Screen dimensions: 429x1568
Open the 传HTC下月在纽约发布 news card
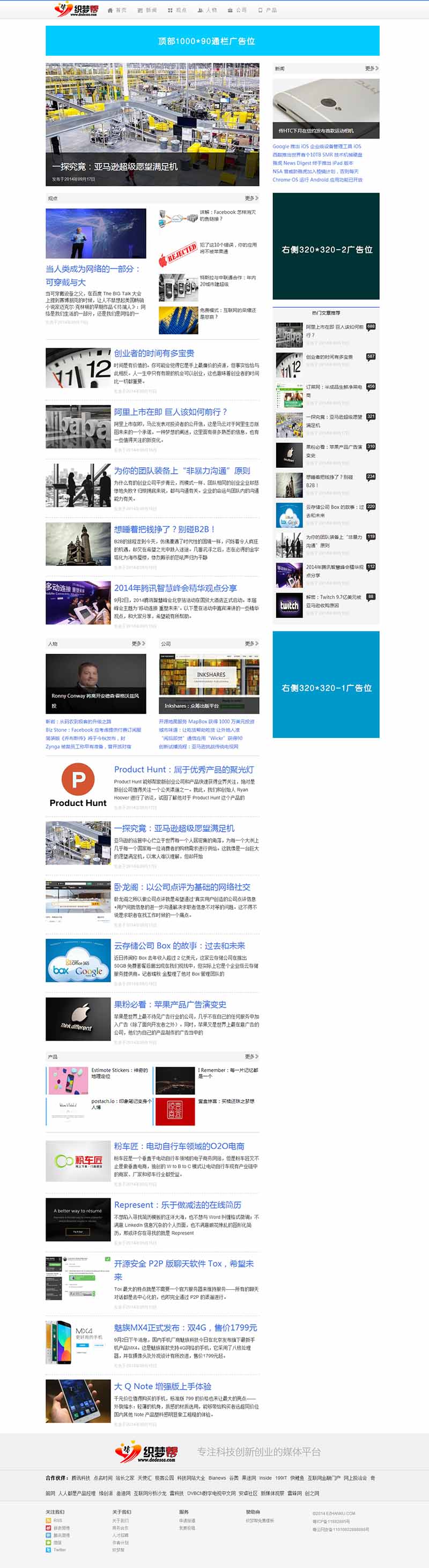coord(326,108)
